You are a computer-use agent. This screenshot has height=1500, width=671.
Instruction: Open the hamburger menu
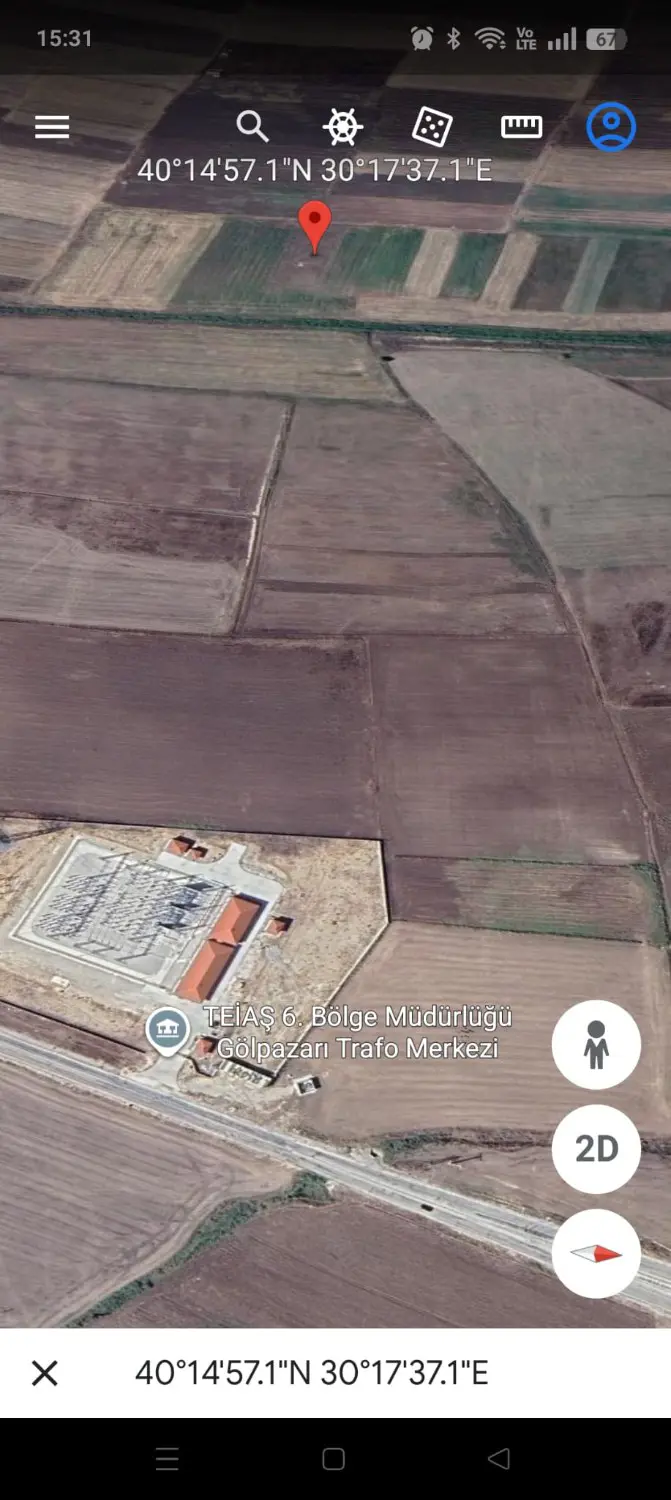[52, 127]
